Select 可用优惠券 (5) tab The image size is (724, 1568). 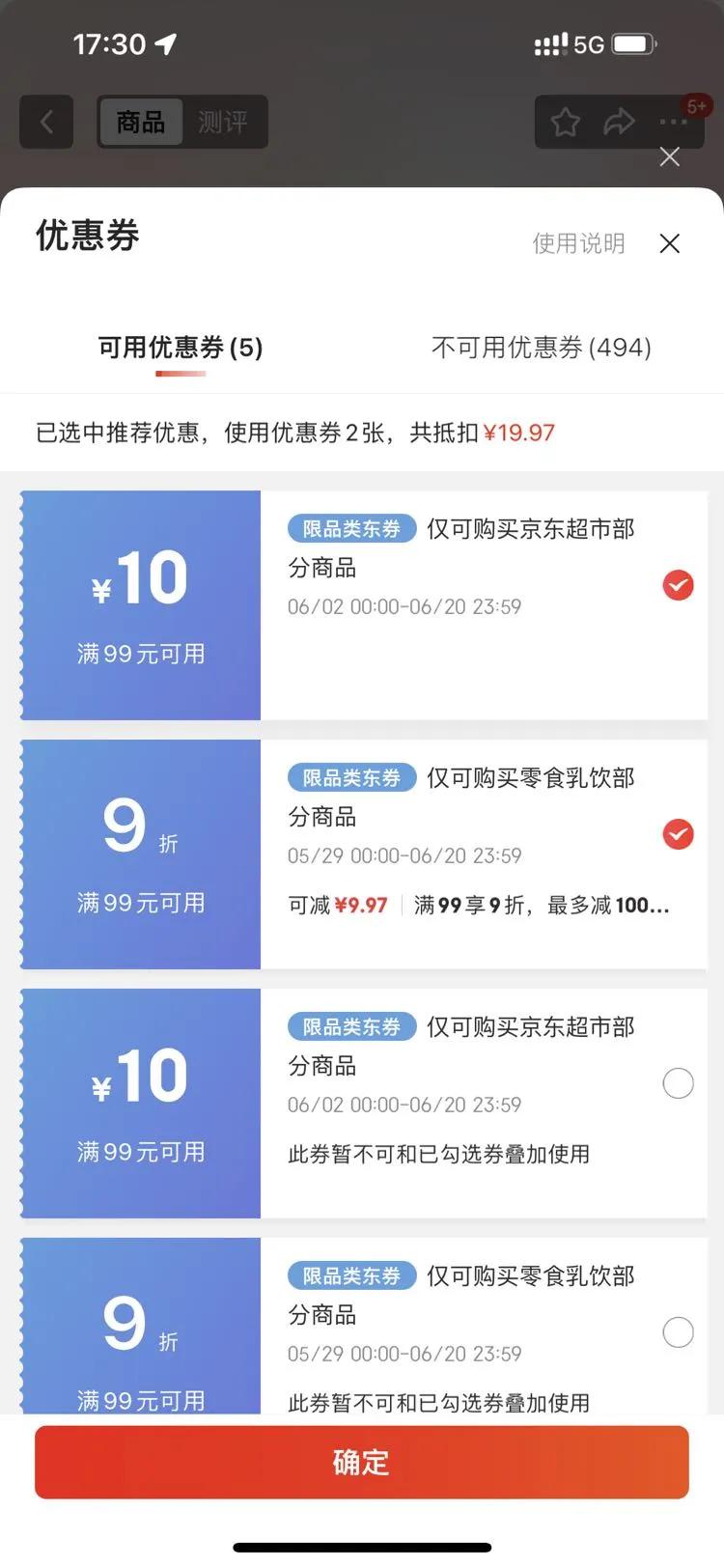click(181, 348)
